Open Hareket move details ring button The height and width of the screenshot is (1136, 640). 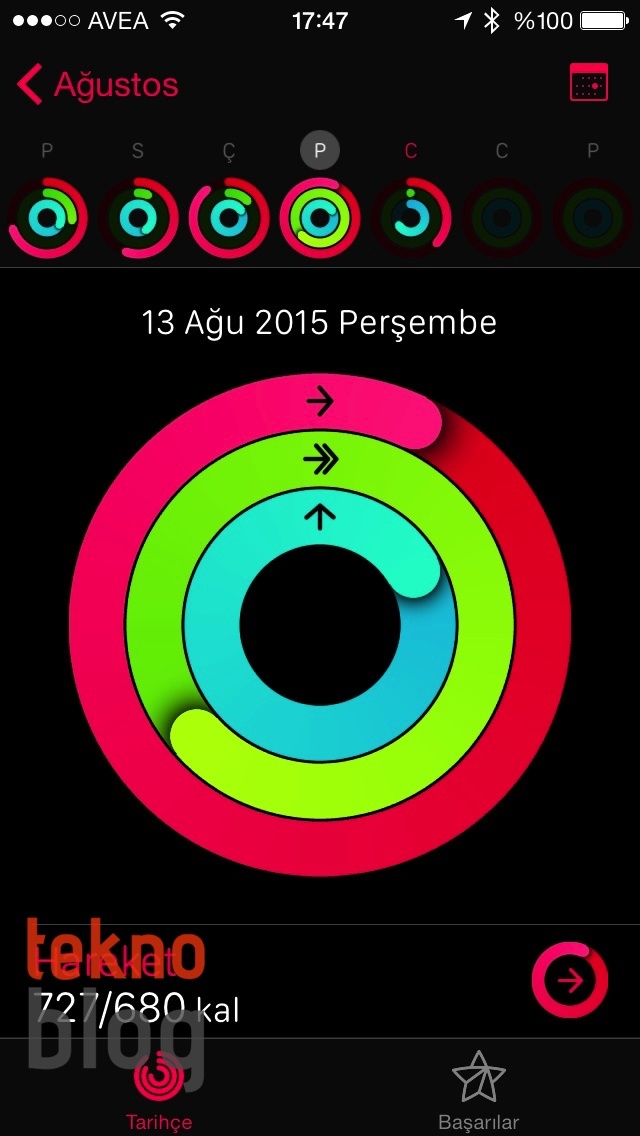click(569, 982)
